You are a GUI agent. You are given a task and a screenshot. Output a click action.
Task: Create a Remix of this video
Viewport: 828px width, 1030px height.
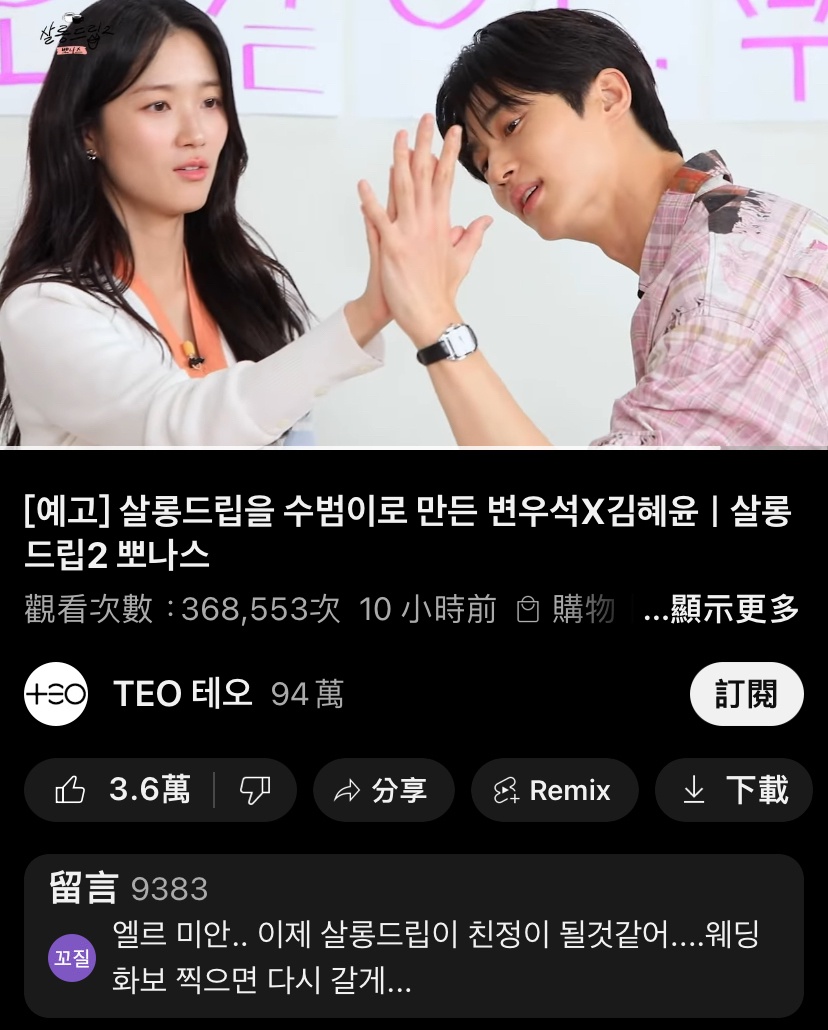(553, 790)
